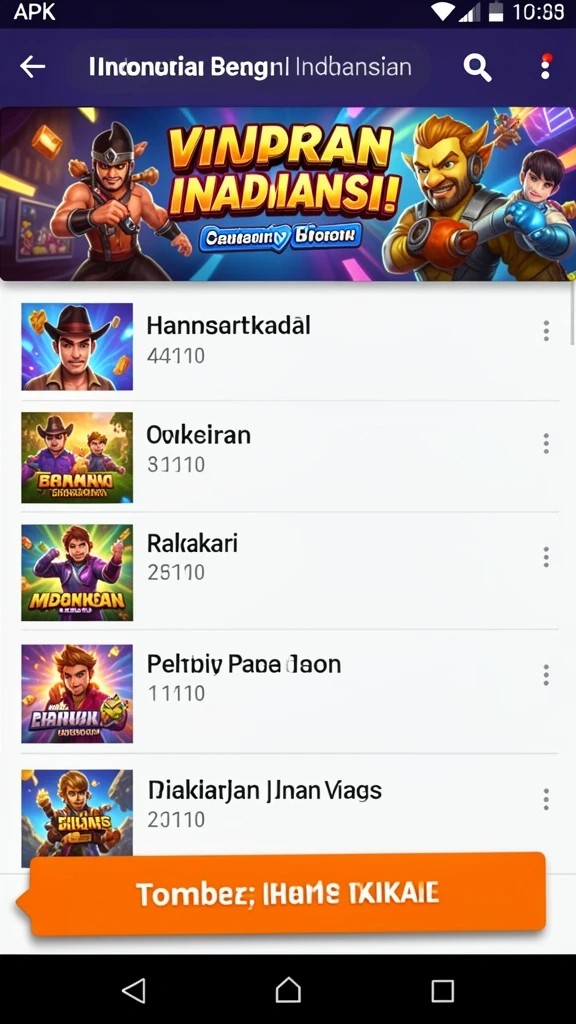Open the search magnifier icon
576x1024 pixels.
[477, 67]
